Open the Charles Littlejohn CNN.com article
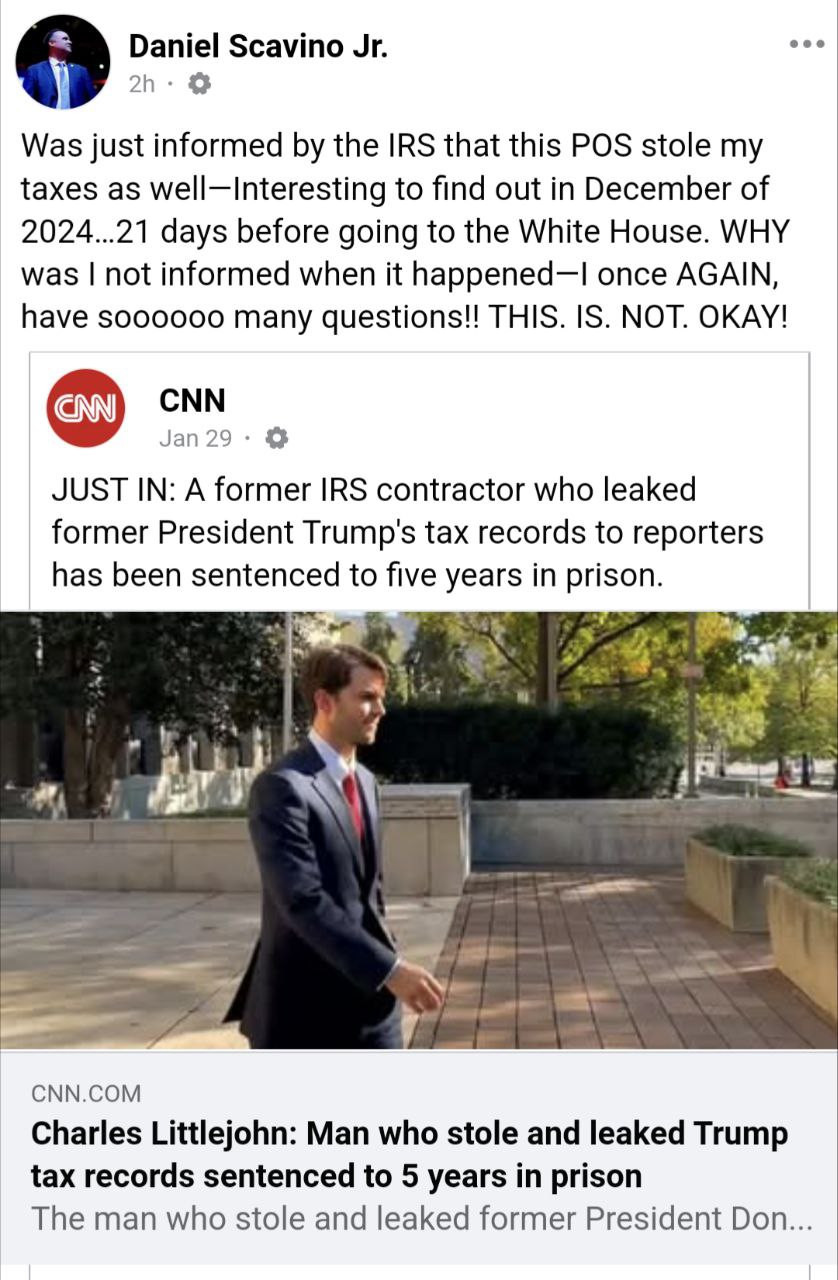Screen dimensions: 838x1280 [x=409, y=1154]
